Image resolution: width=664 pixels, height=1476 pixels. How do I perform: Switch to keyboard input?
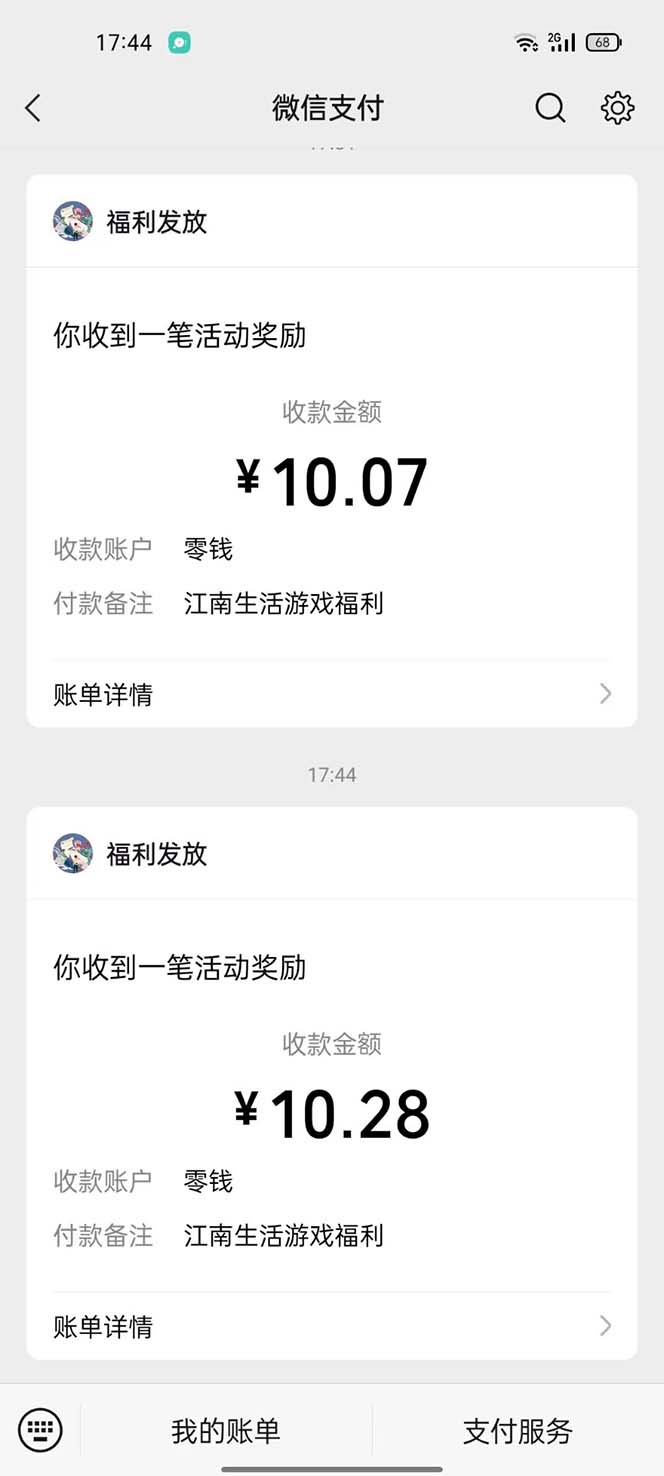coord(40,1430)
